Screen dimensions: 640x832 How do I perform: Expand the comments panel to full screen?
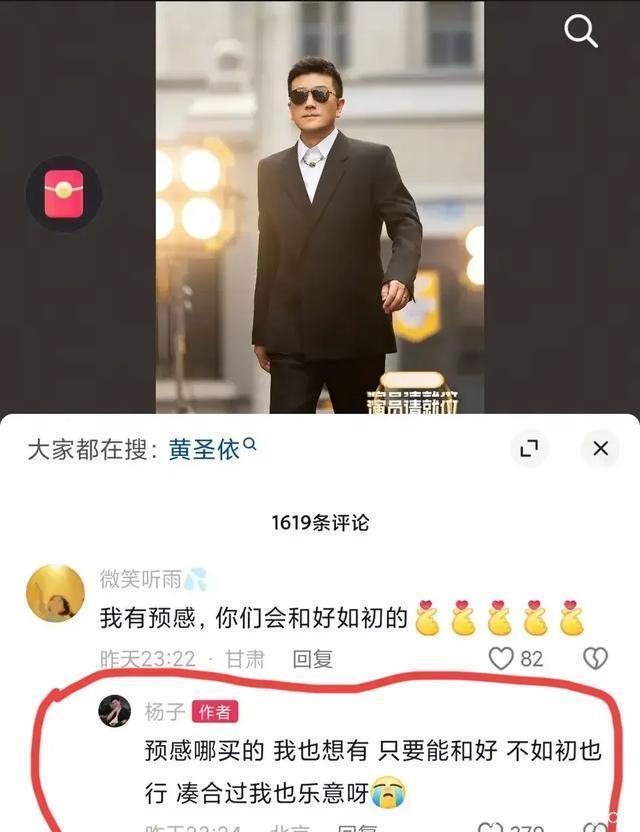pos(530,448)
